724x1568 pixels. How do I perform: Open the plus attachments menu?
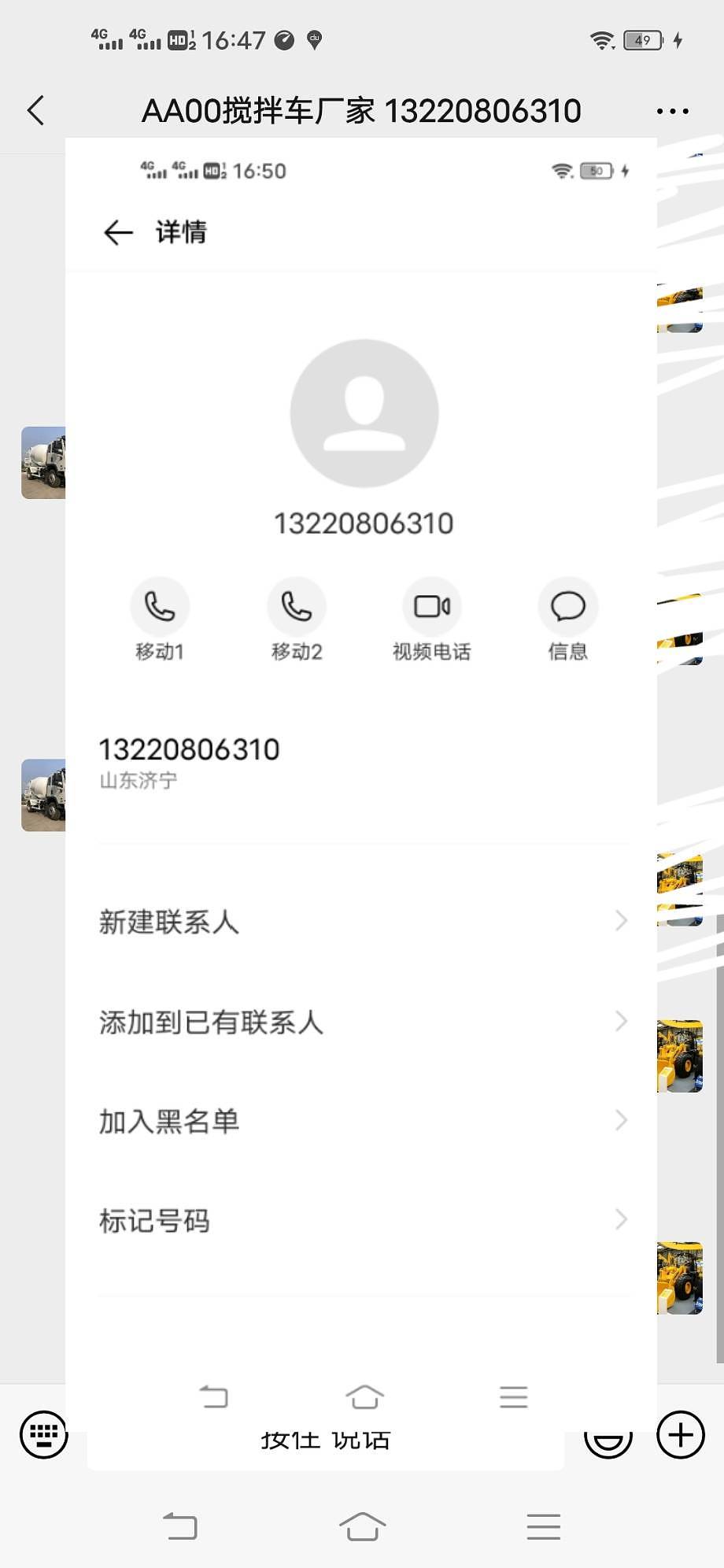681,1435
